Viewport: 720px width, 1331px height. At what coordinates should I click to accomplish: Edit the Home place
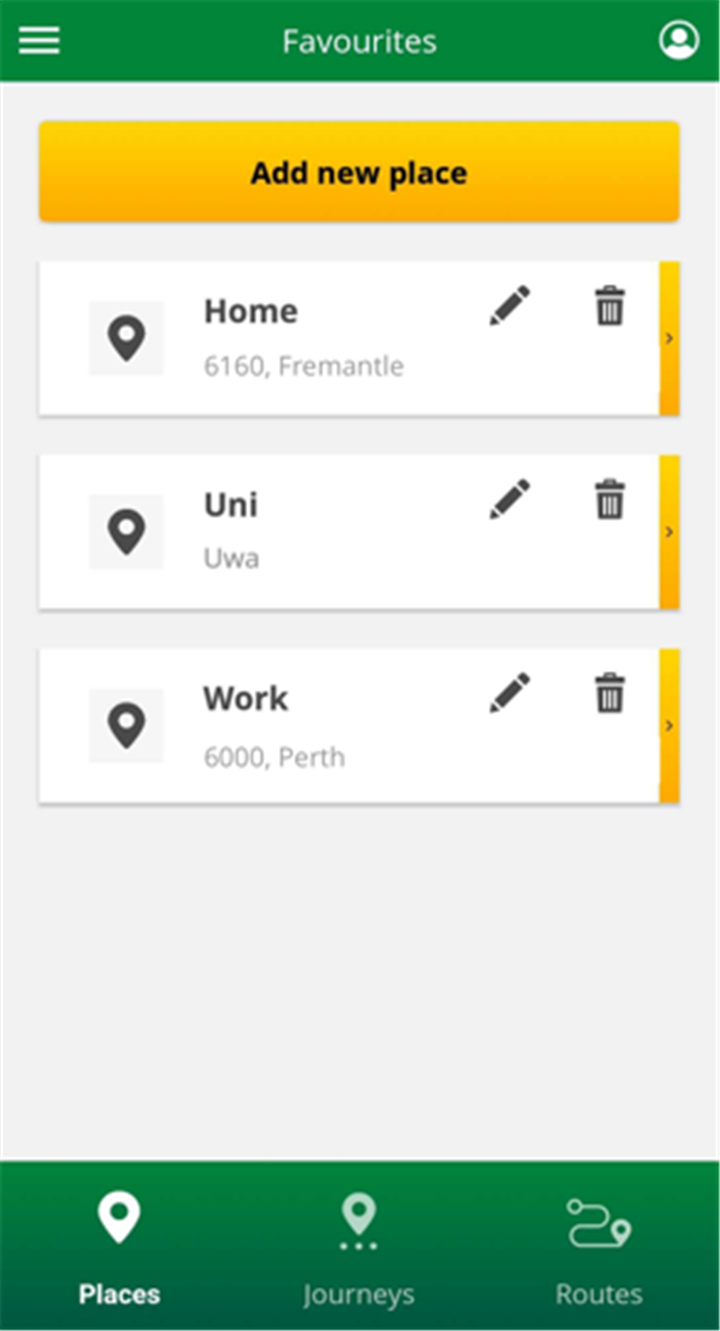click(510, 306)
